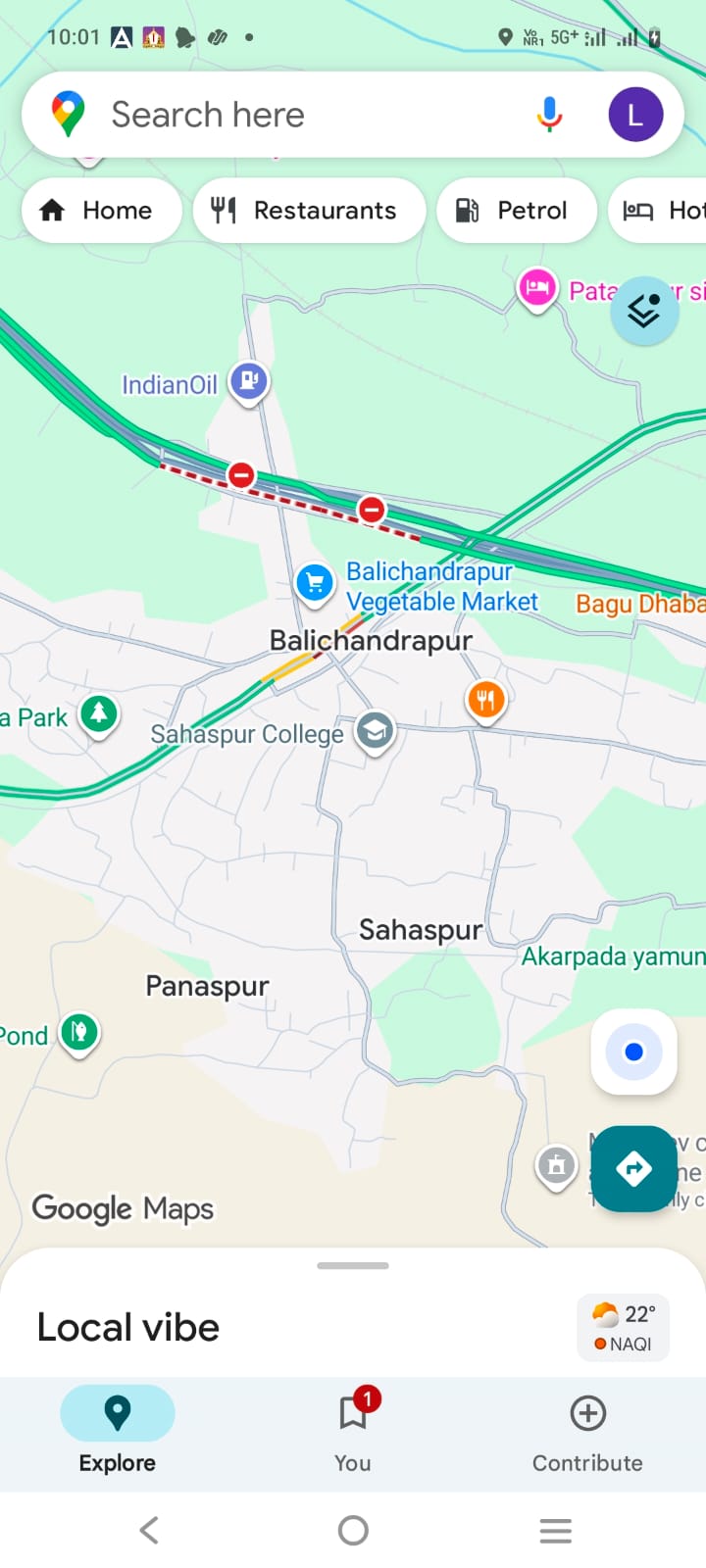
Task: Go to the Explore tab
Action: pyautogui.click(x=118, y=1433)
